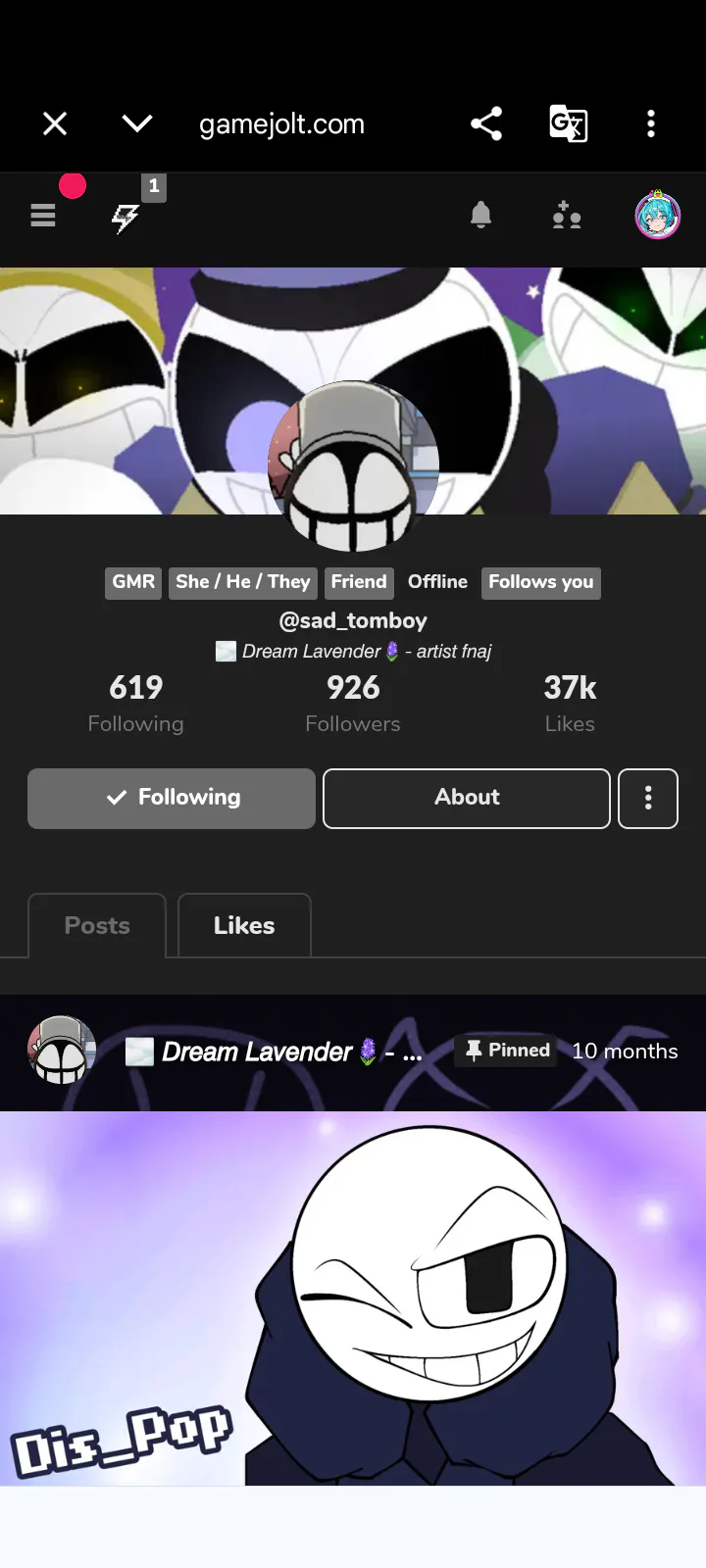This screenshot has height=1568, width=706.
Task: Share this gamejolt.com page
Action: pyautogui.click(x=486, y=123)
